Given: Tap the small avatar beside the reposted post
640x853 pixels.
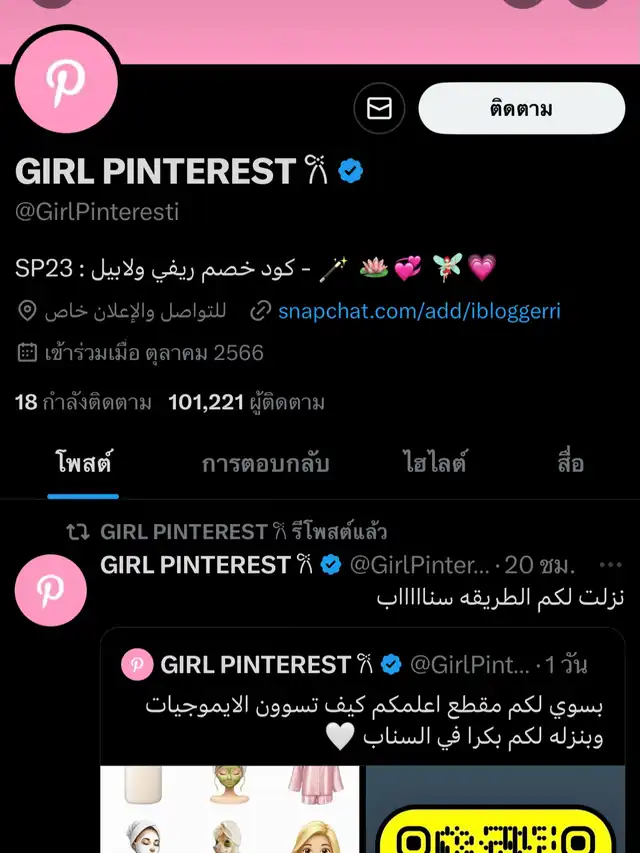Looking at the screenshot, I should [x=50, y=590].
